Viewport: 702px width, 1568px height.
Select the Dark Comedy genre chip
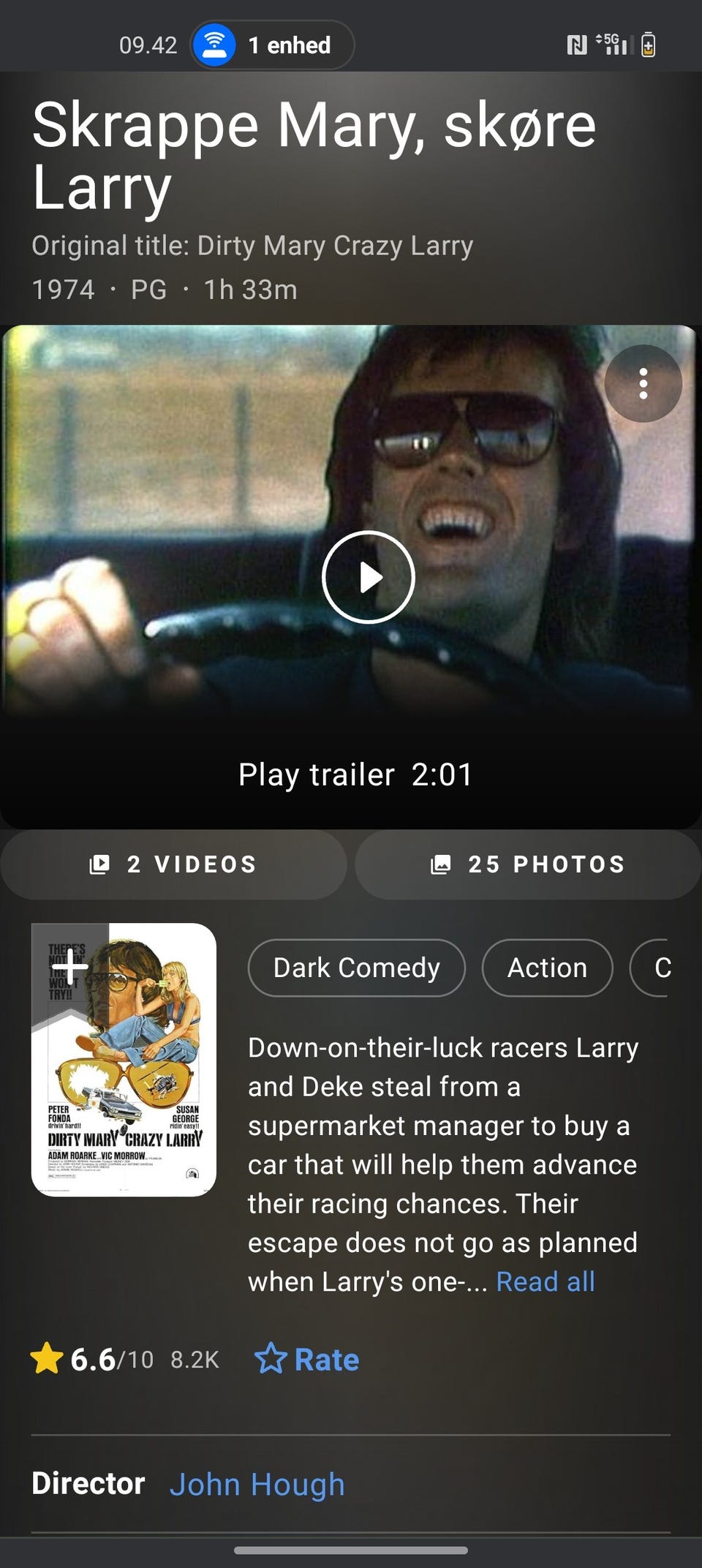click(x=356, y=968)
